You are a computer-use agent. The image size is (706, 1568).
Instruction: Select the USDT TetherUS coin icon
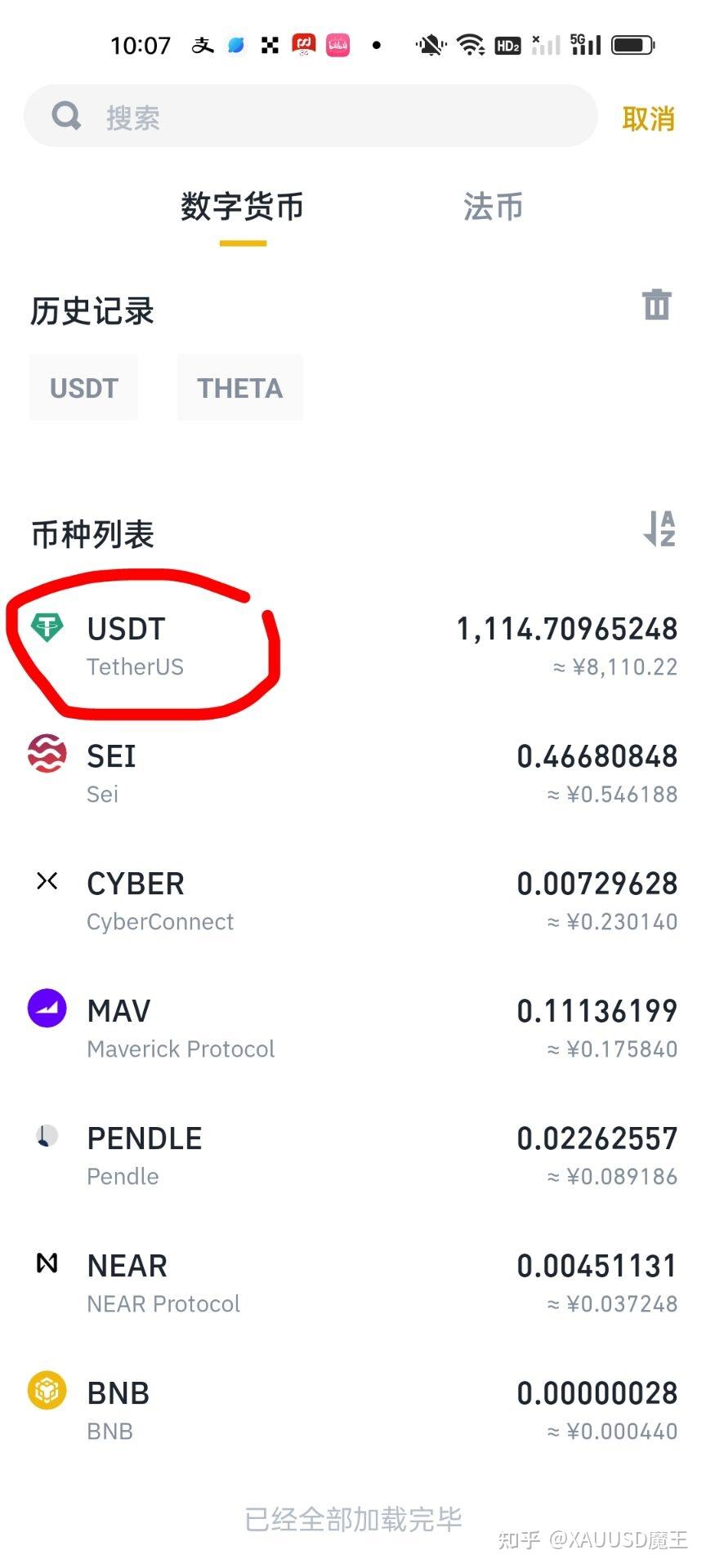pos(47,627)
